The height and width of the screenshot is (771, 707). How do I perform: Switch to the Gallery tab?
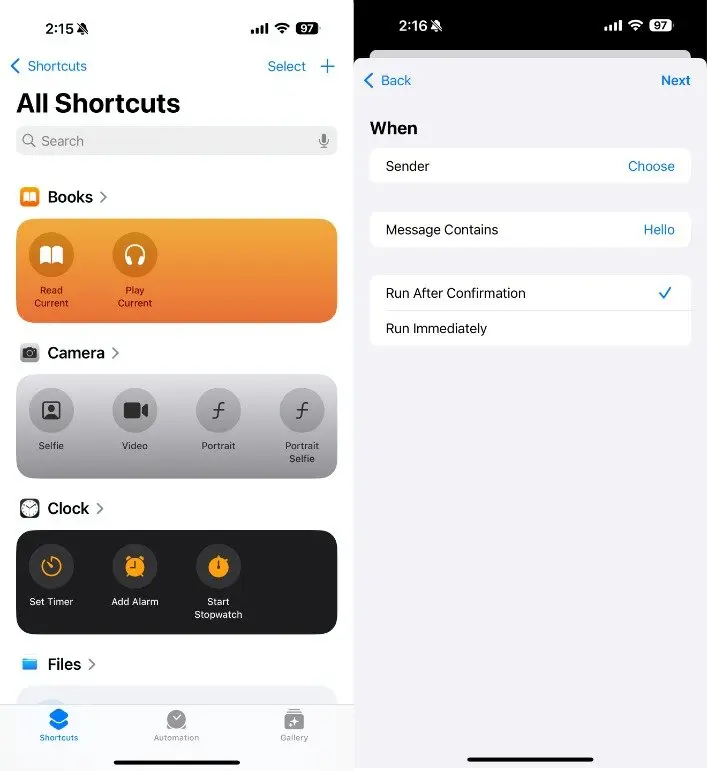pos(294,725)
